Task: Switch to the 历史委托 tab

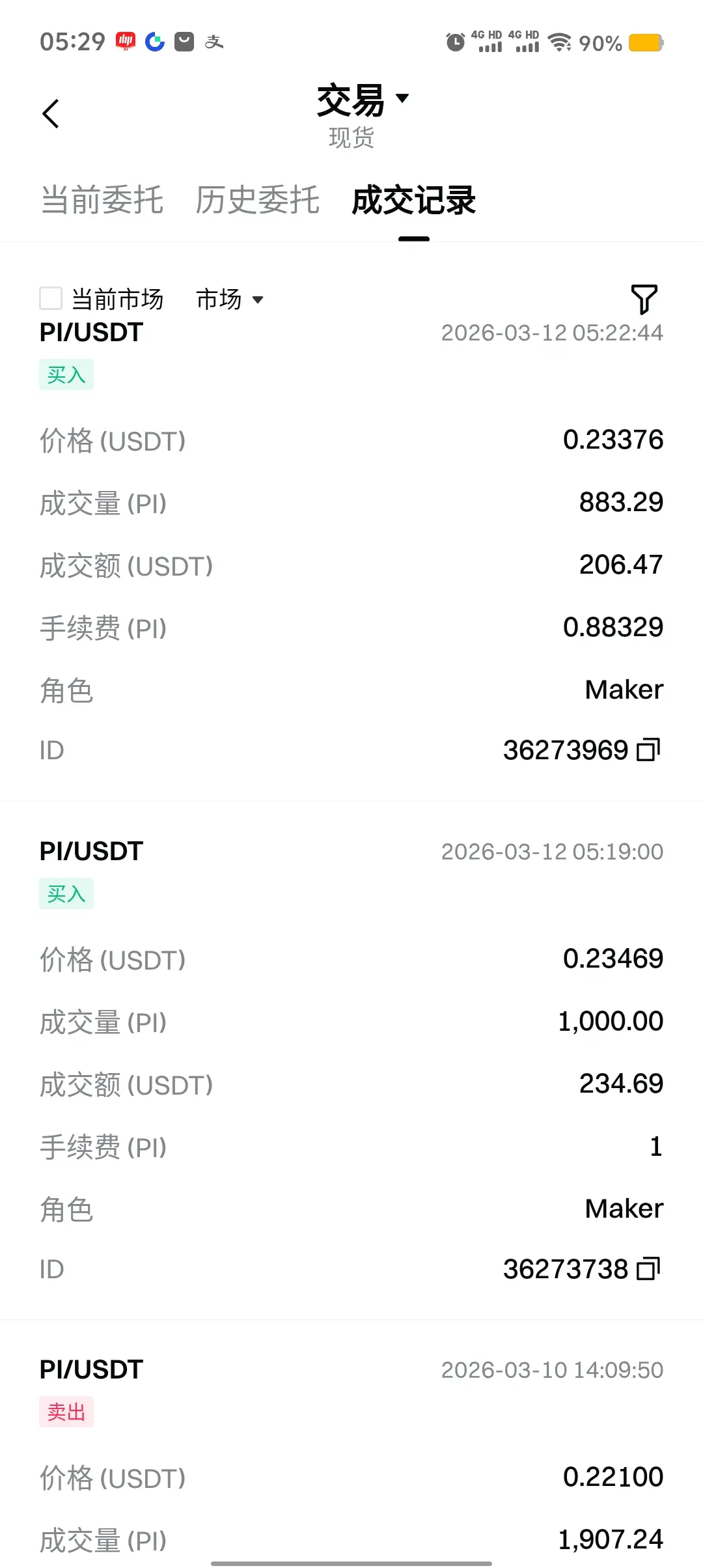Action: 257,200
